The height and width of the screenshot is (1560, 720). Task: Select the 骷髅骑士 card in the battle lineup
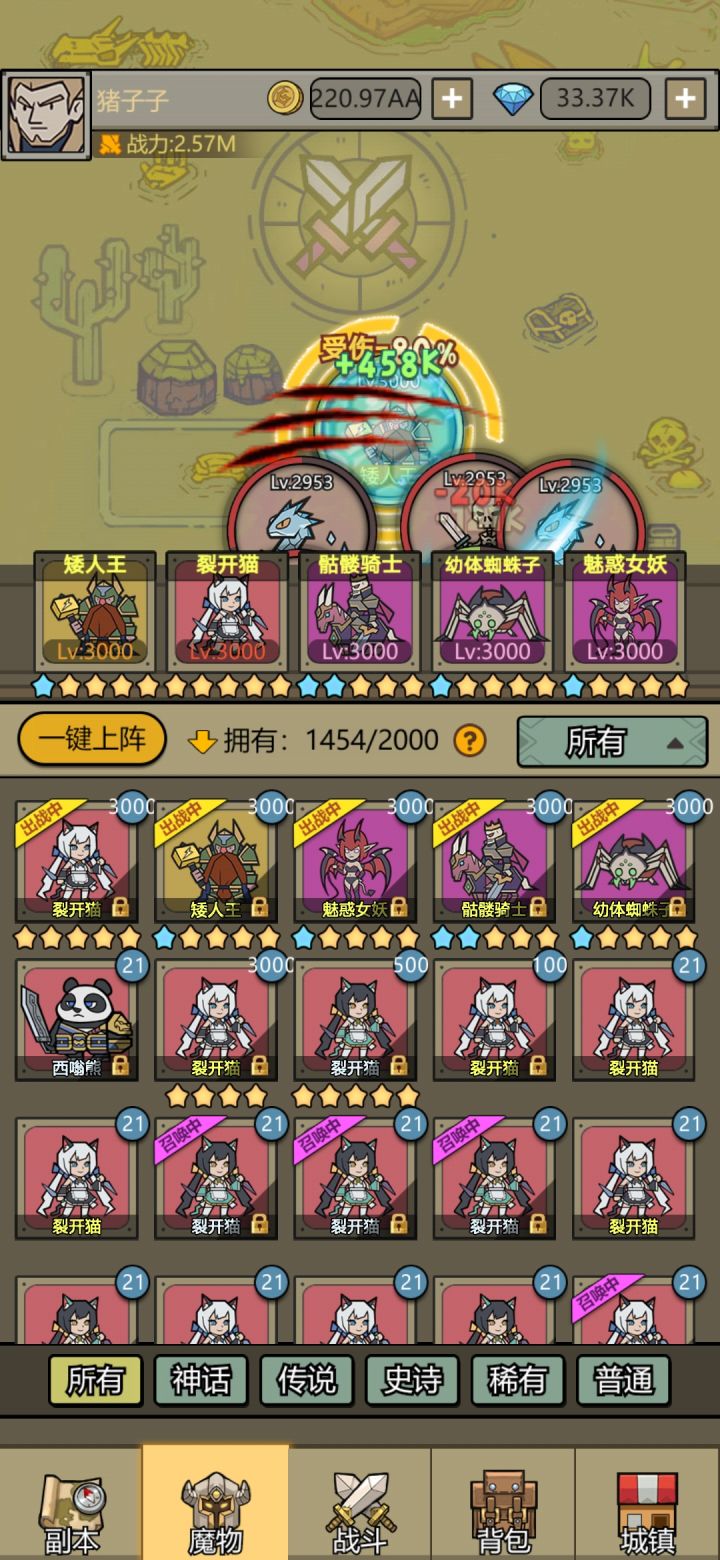(361, 610)
